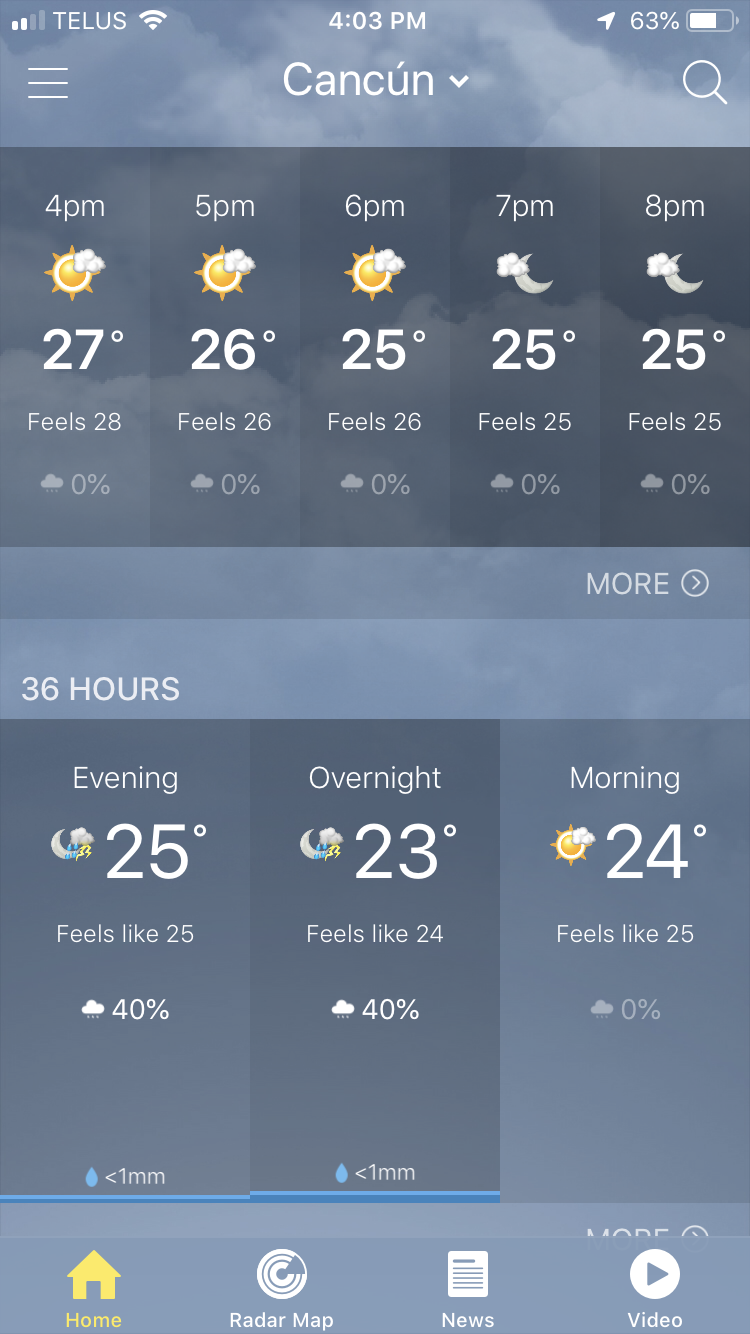Switch to the News tab
Viewport: 750px width, 1334px height.
[468, 1288]
